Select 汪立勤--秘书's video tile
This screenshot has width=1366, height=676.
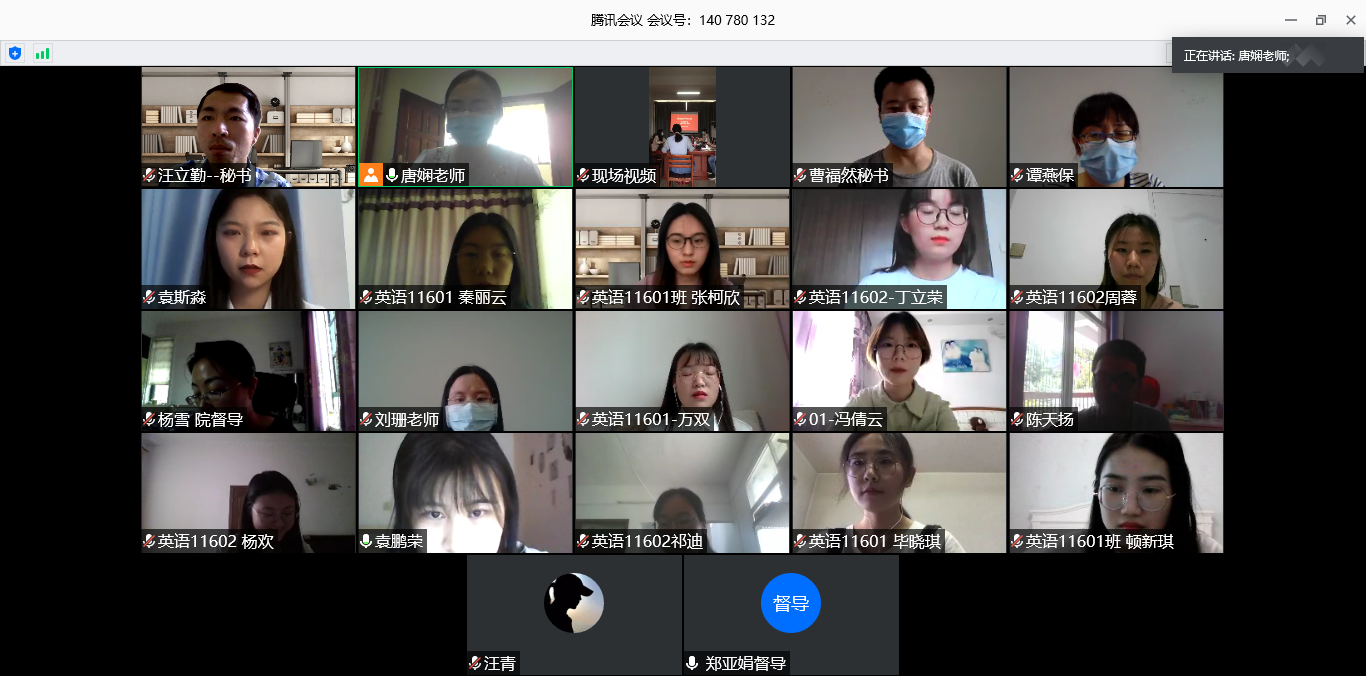coord(248,126)
